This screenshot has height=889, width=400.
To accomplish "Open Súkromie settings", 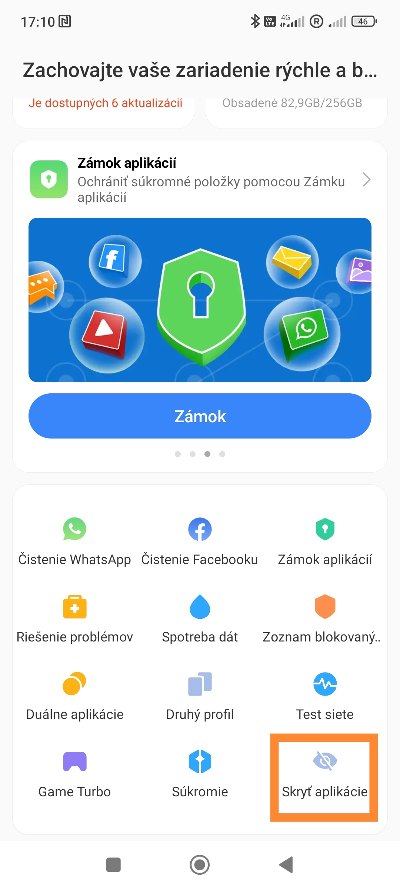I will coord(199,774).
